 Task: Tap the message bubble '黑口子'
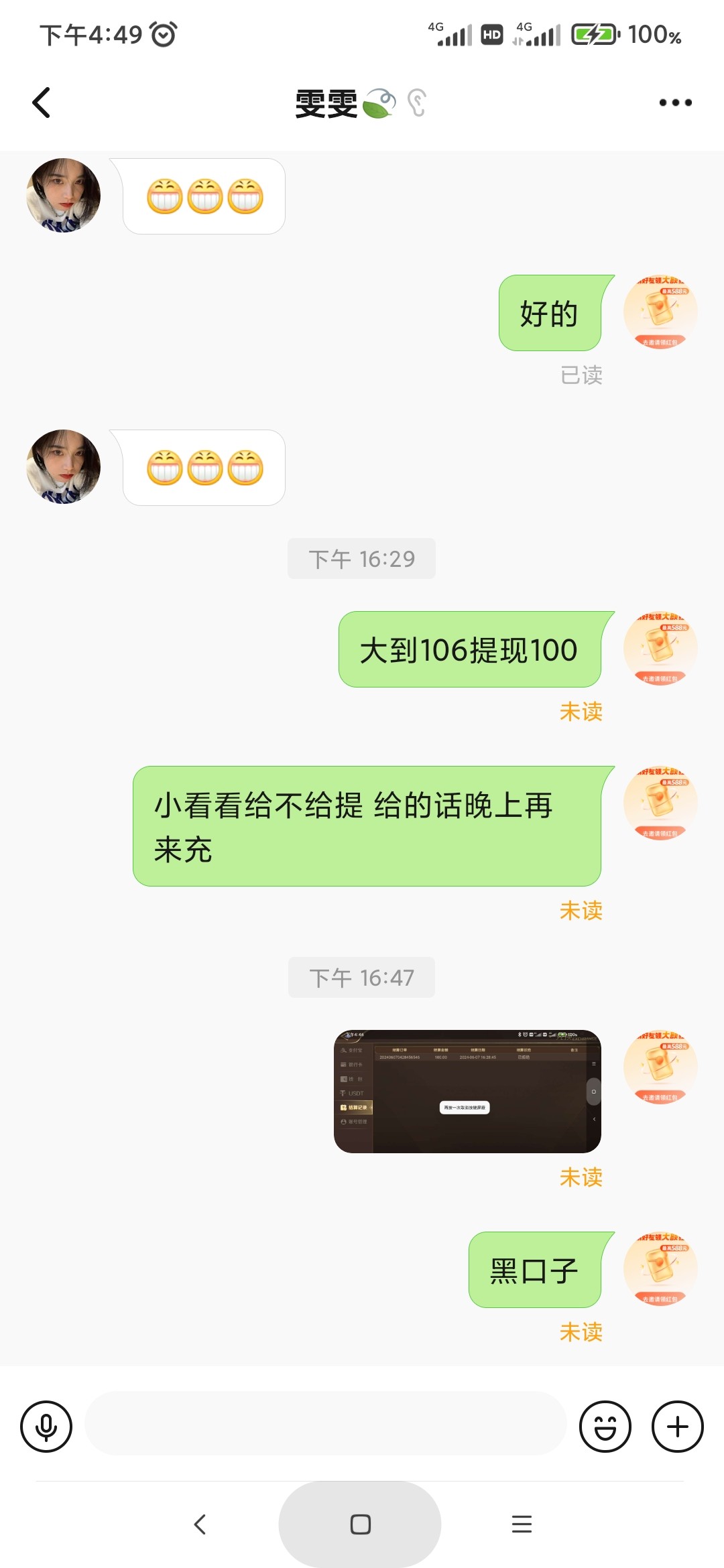[x=536, y=1270]
